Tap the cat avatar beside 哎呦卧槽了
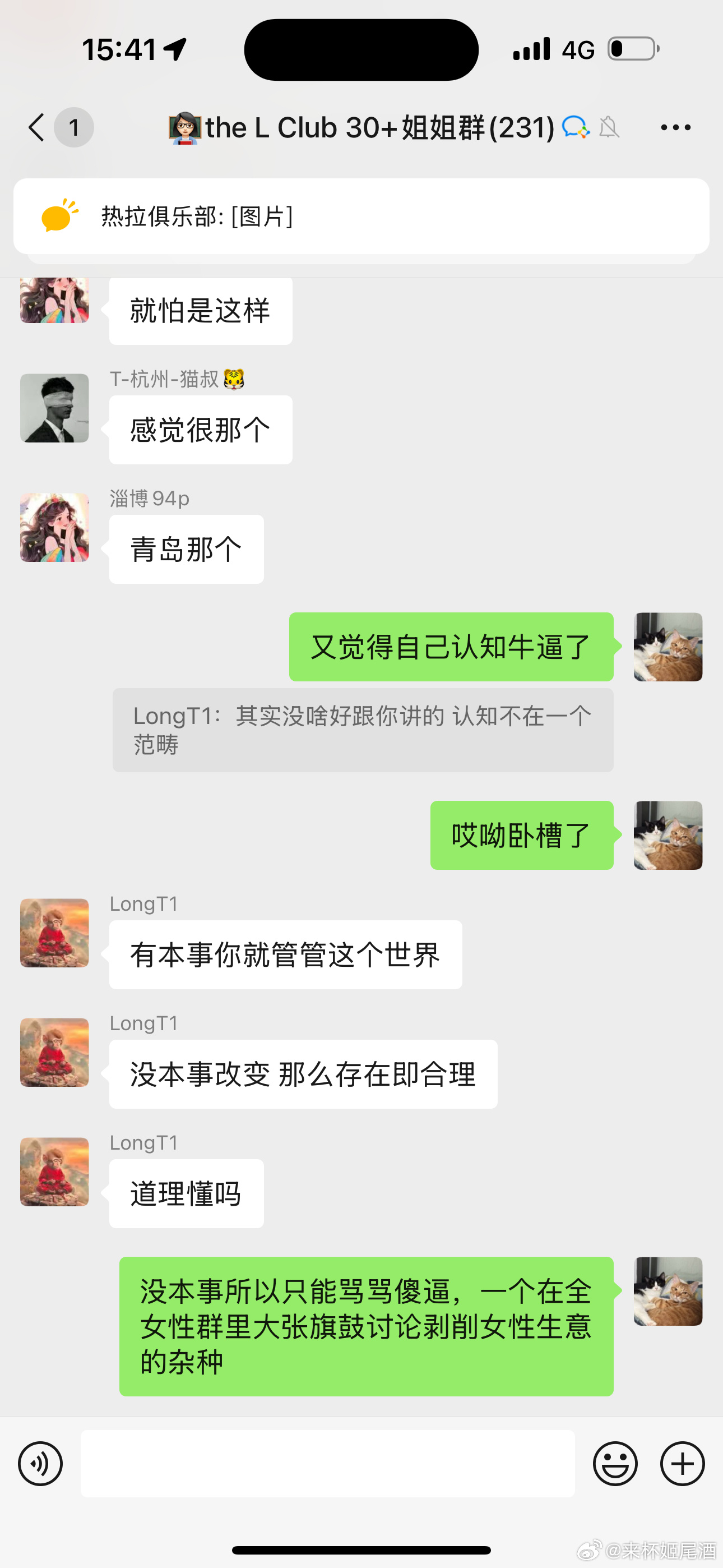The image size is (723, 1568). tap(668, 834)
